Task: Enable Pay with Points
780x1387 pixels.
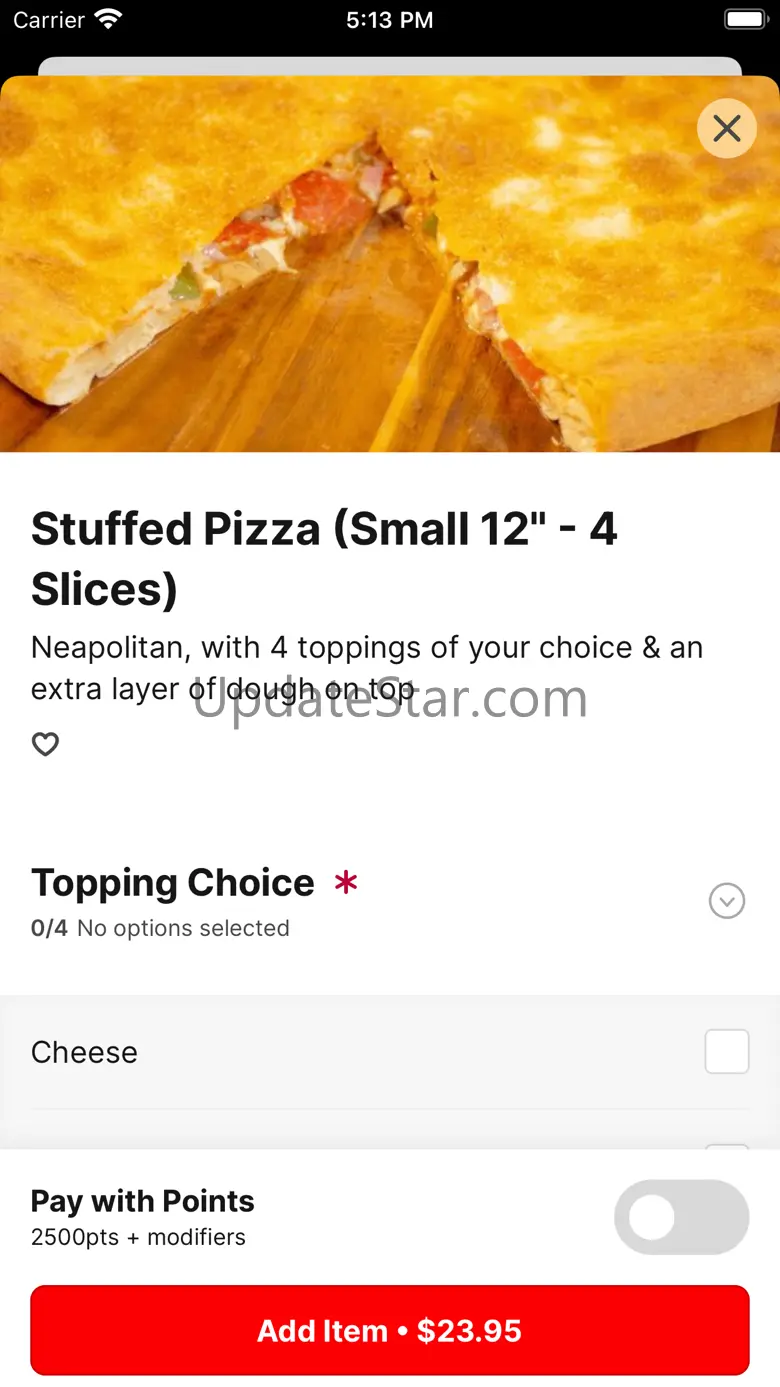Action: pos(682,1217)
